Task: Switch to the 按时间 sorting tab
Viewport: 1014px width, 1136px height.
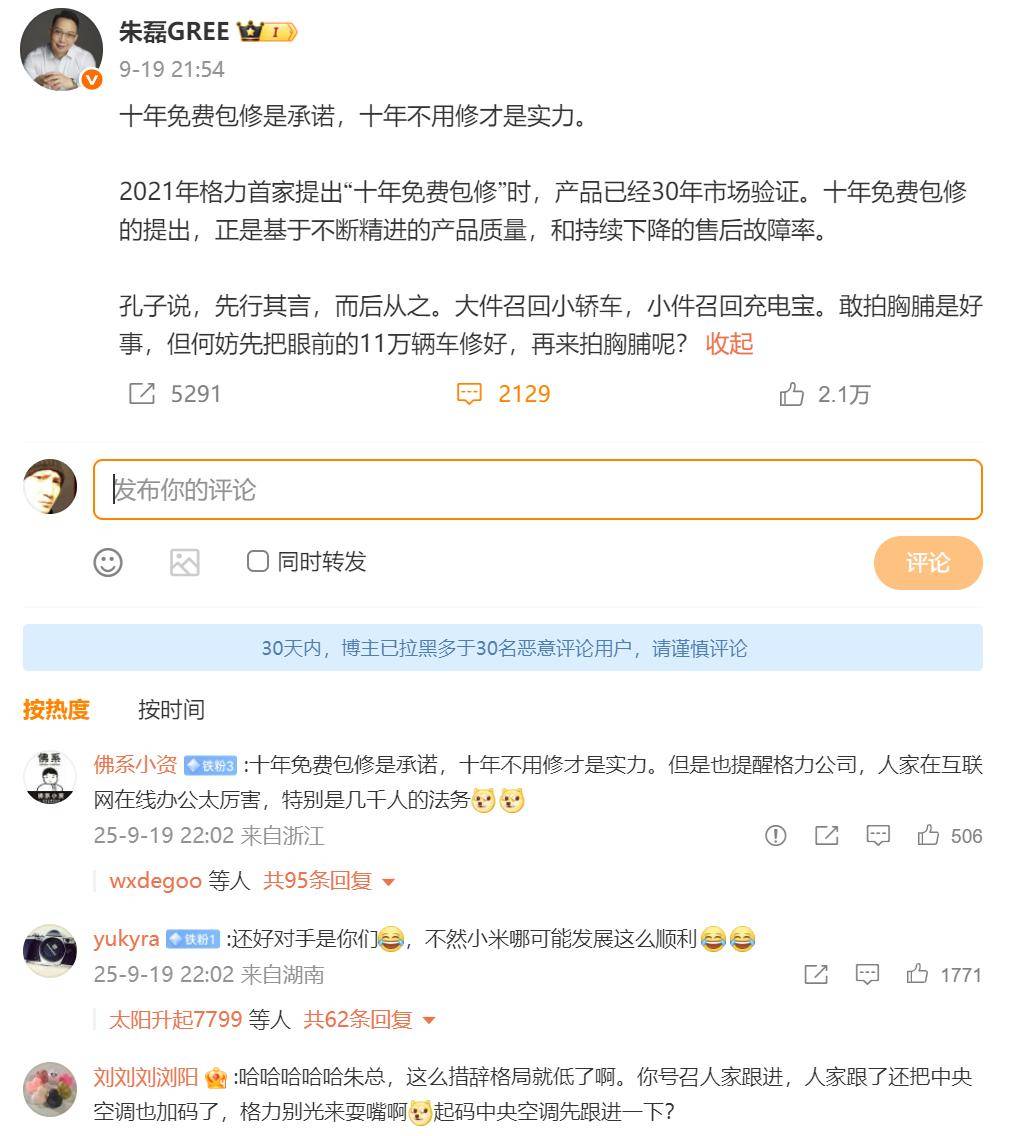Action: pos(170,710)
